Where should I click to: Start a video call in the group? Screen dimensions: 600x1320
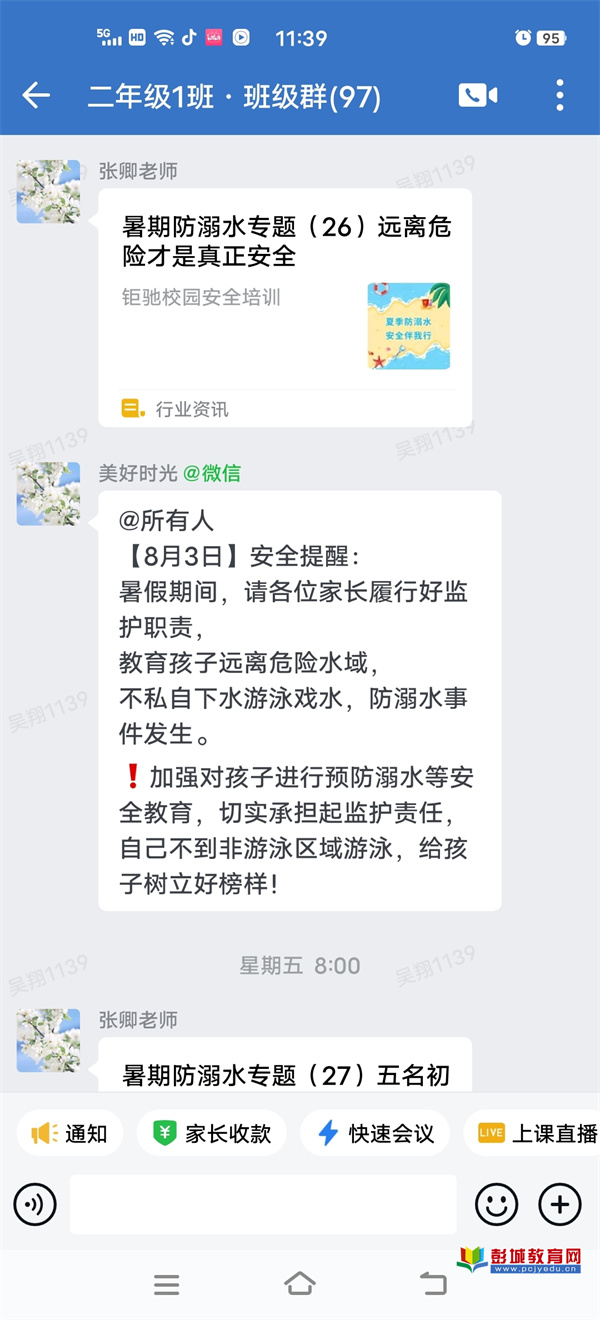pyautogui.click(x=478, y=96)
